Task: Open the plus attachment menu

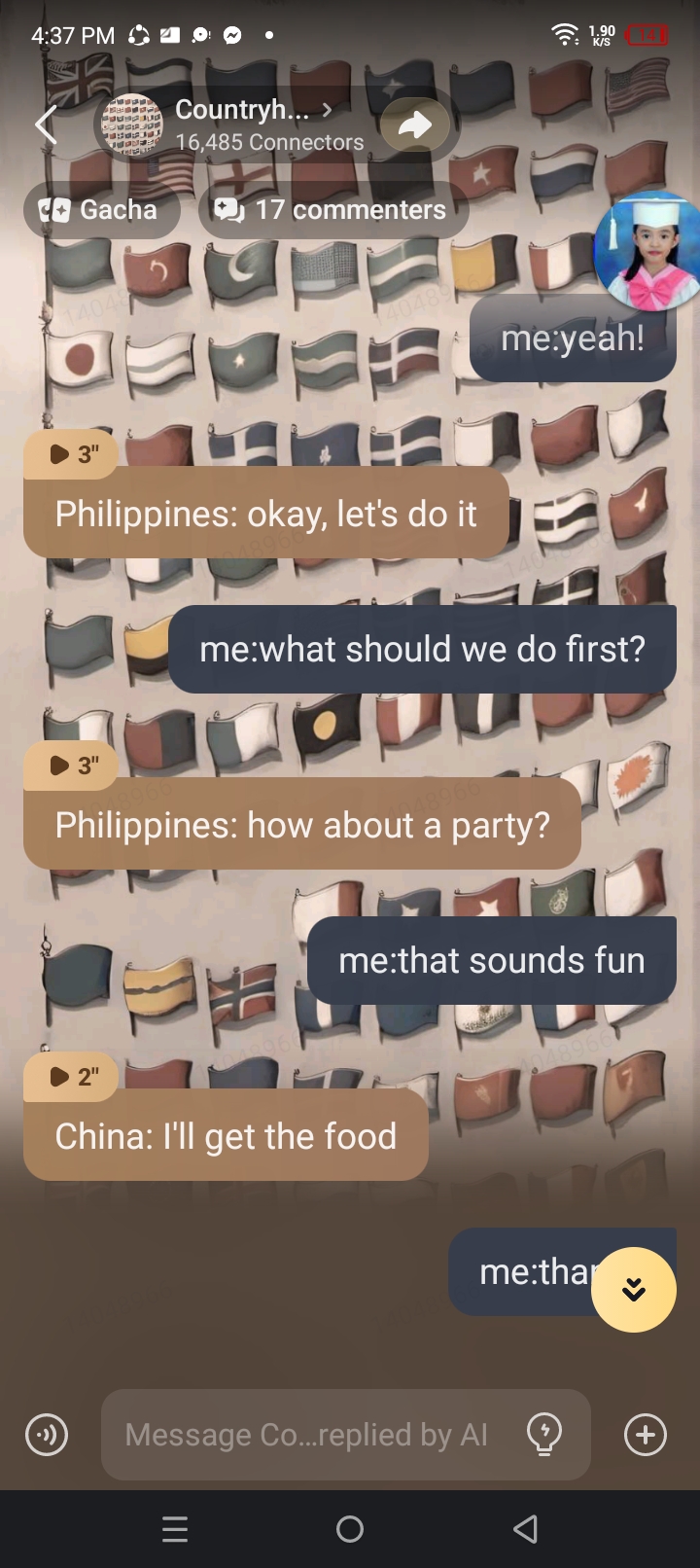Action: click(x=646, y=1435)
